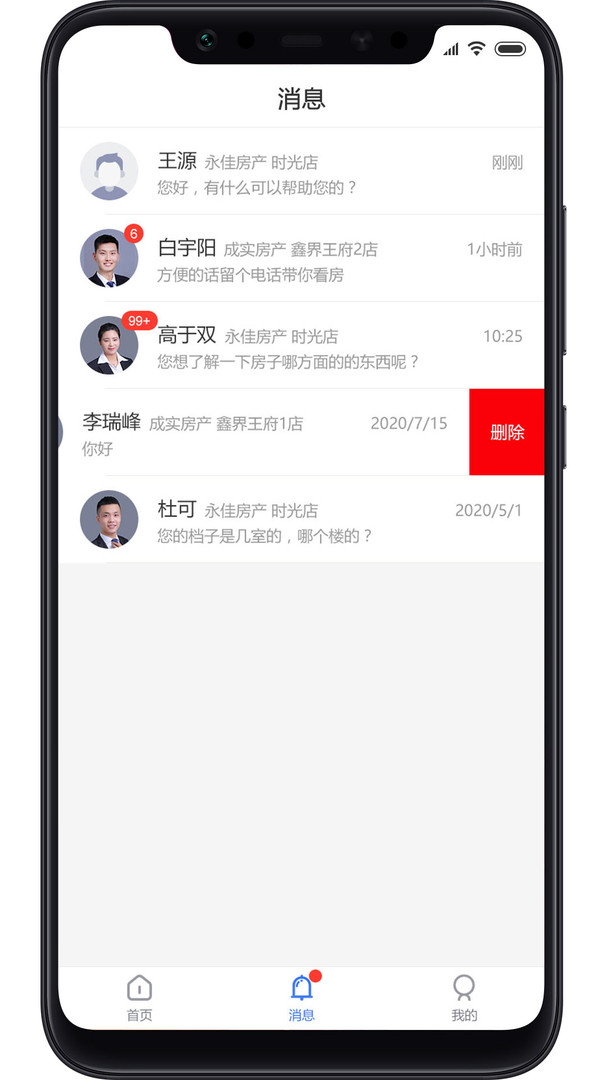Delete the 李瑞峰 conversation via 删除
This screenshot has width=607, height=1080.
pyautogui.click(x=507, y=432)
